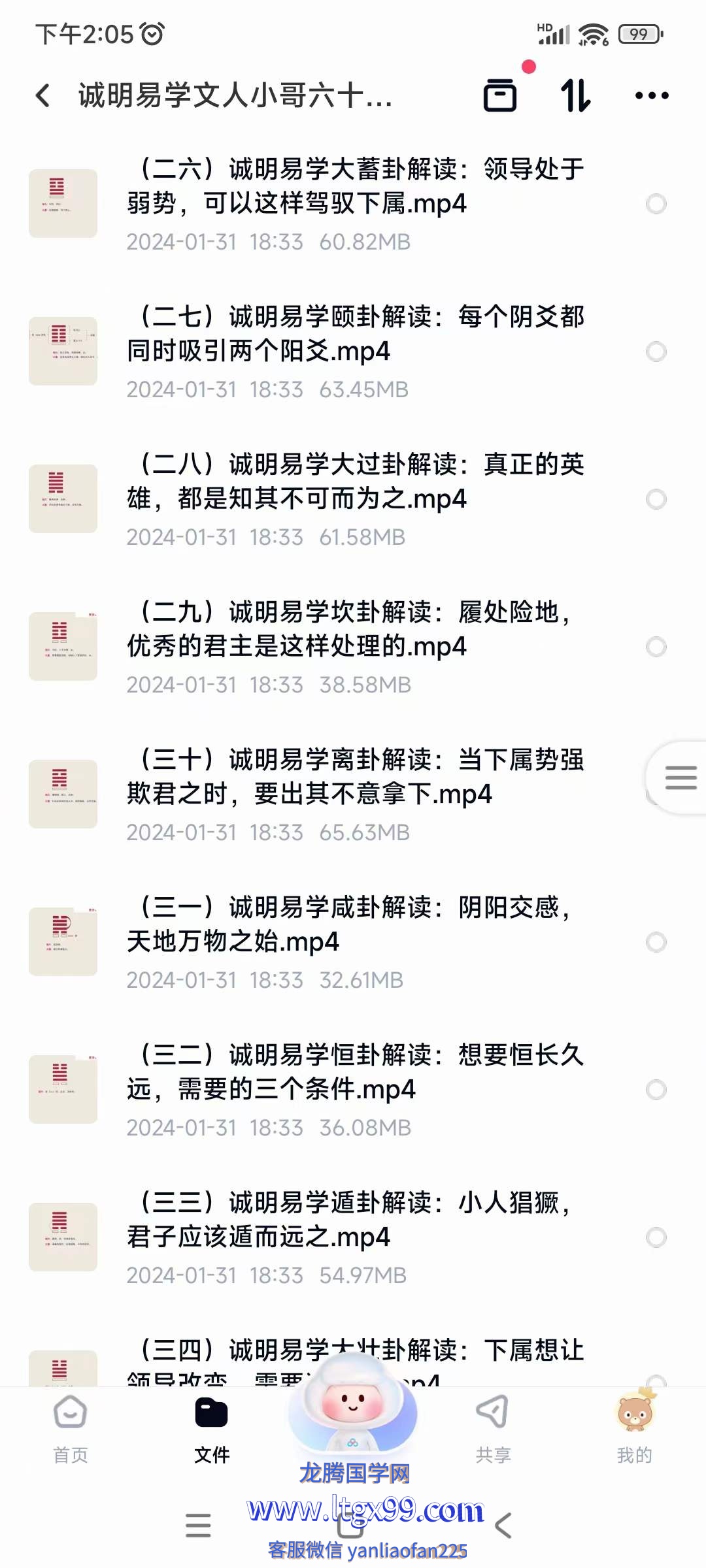Open the transfer list icon
This screenshot has width=706, height=1568.
[500, 95]
